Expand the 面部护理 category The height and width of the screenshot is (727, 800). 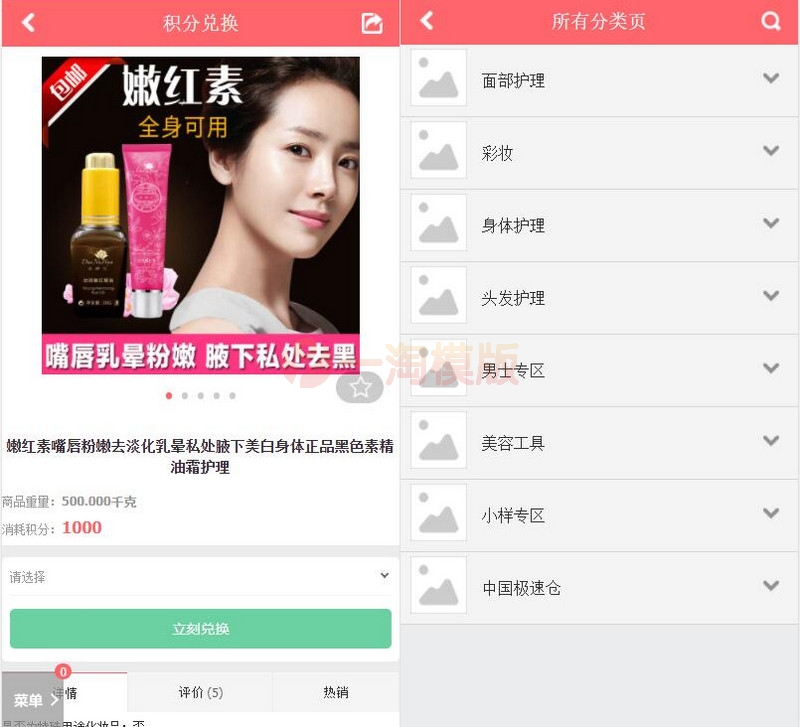770,79
